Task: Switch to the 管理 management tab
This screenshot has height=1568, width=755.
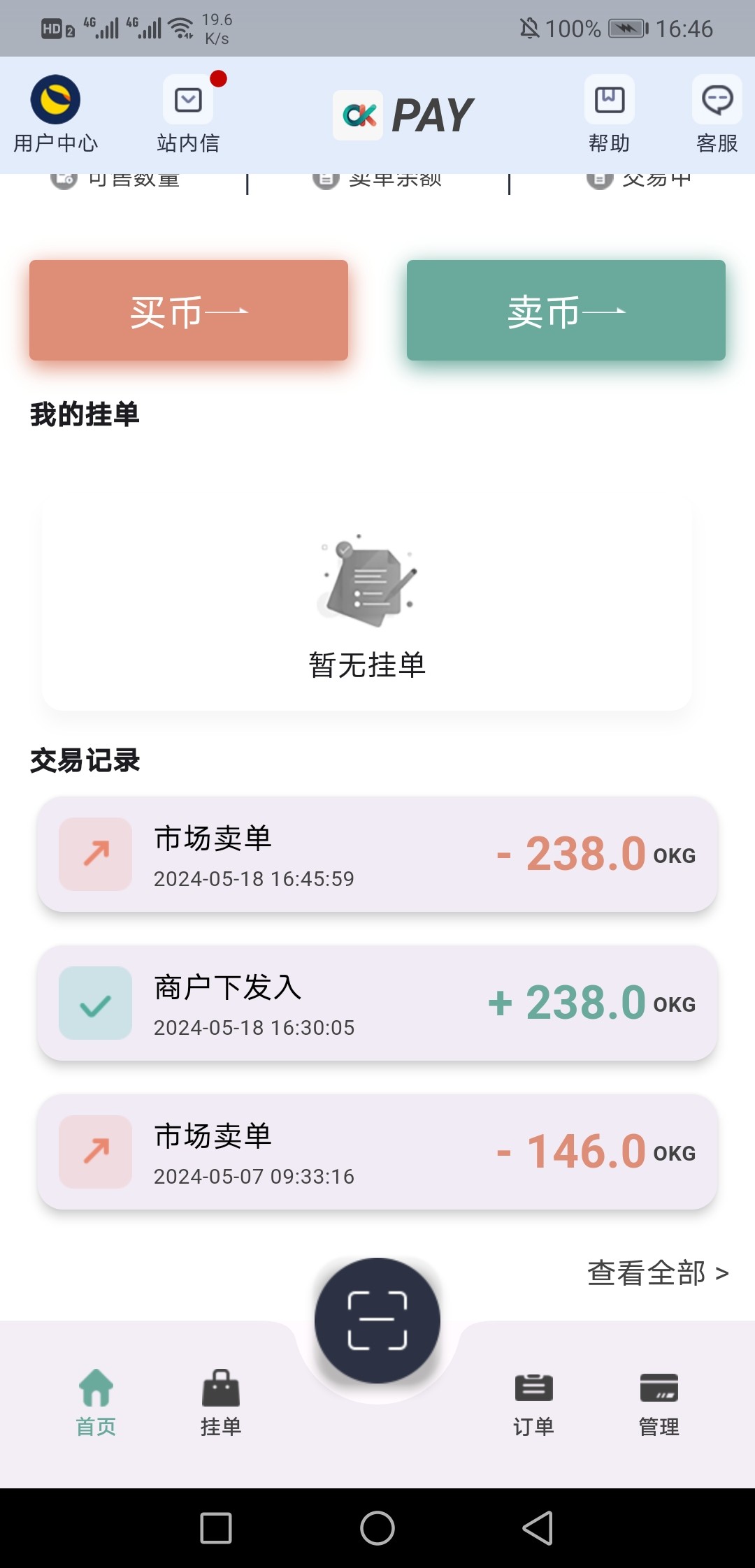Action: (x=659, y=1402)
